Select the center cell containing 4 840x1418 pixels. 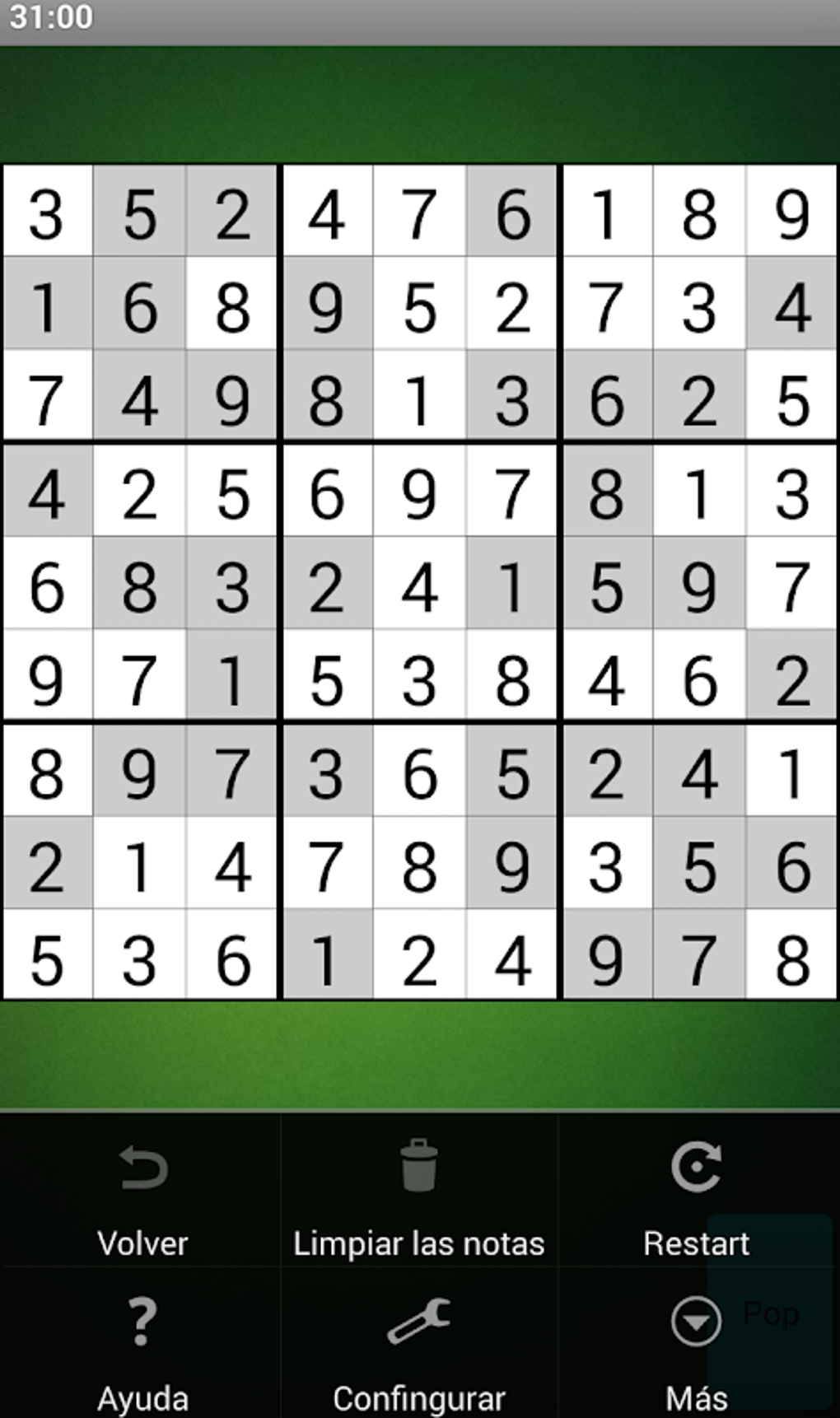pyautogui.click(x=418, y=586)
